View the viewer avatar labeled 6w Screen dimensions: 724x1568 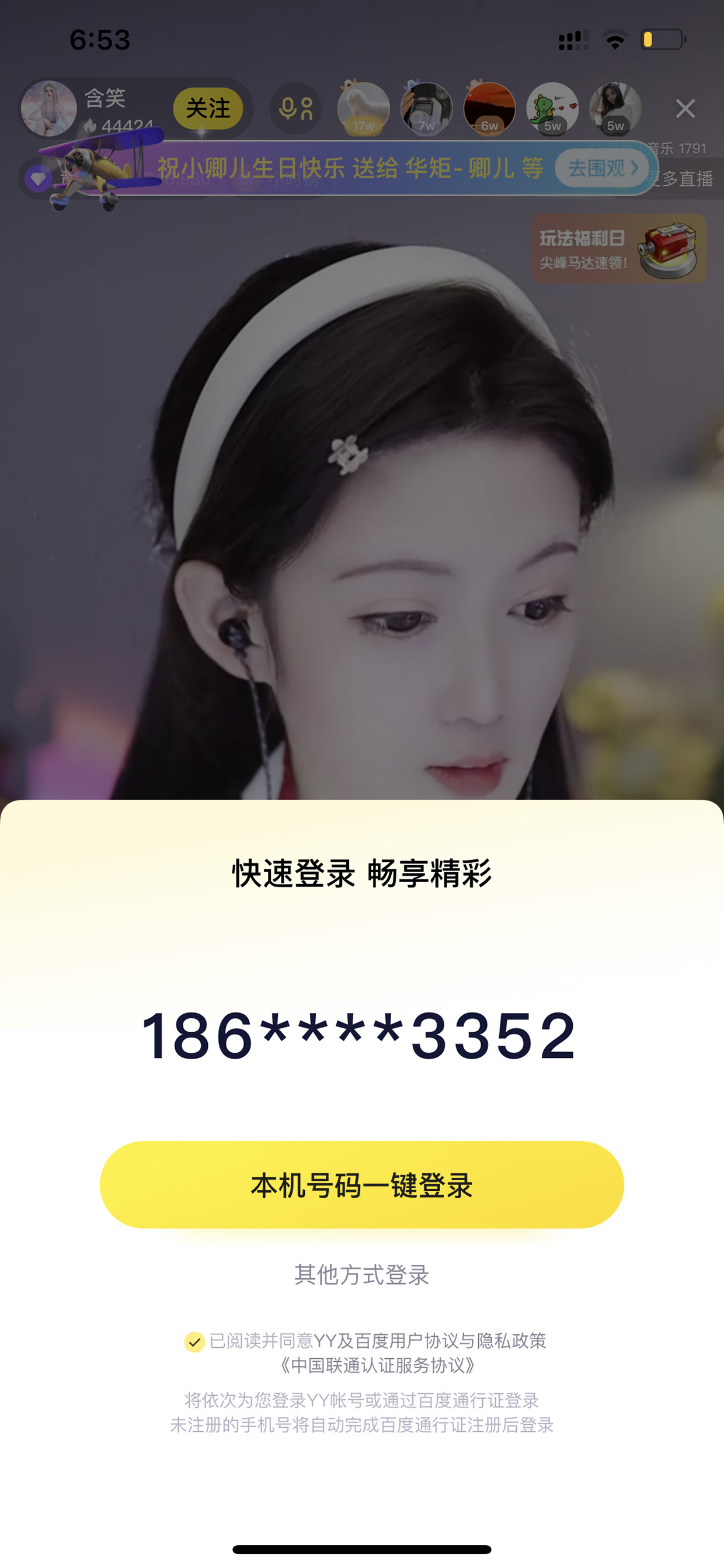[x=490, y=108]
